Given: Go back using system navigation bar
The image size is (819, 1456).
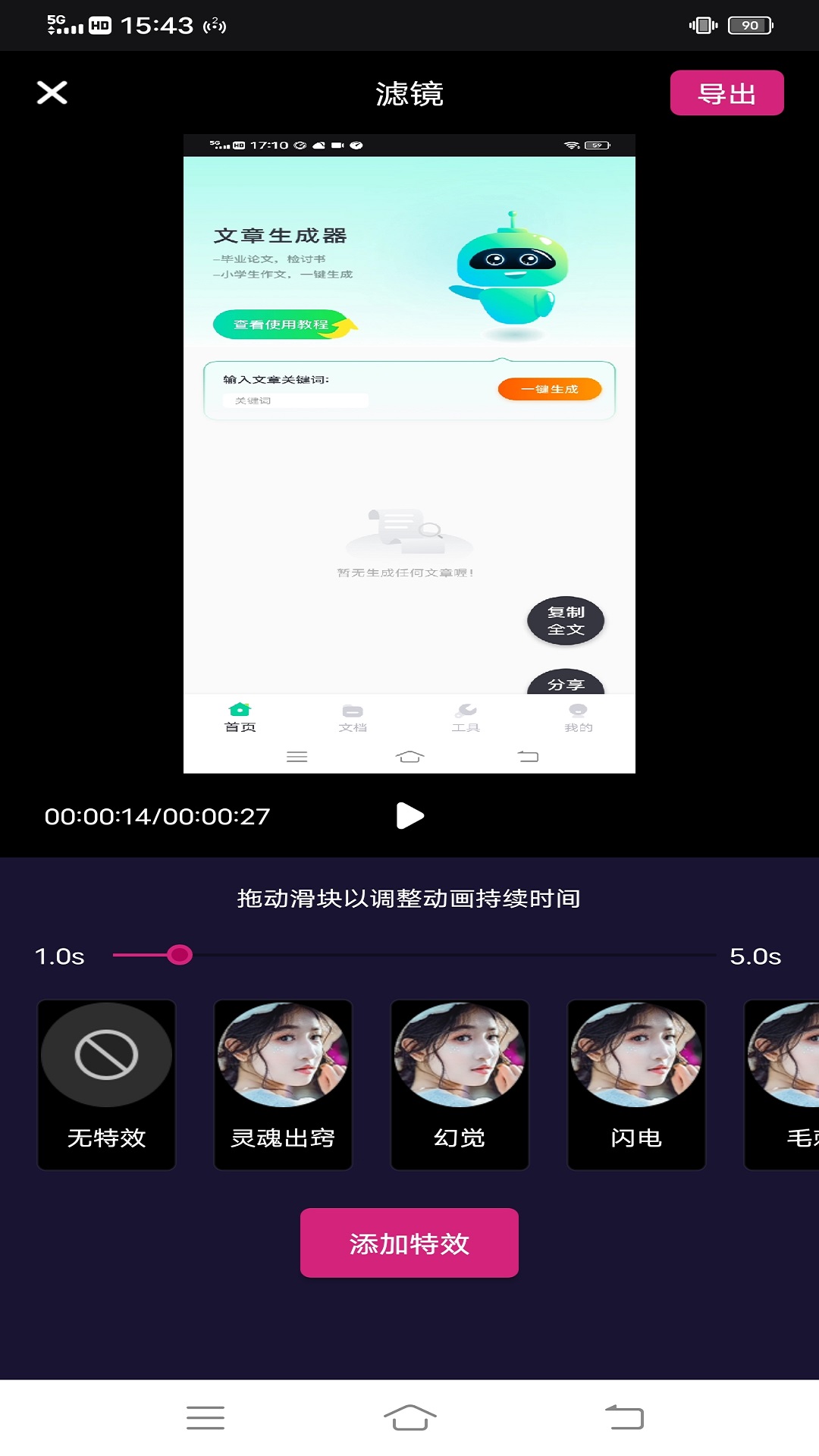Looking at the screenshot, I should click(x=624, y=1417).
